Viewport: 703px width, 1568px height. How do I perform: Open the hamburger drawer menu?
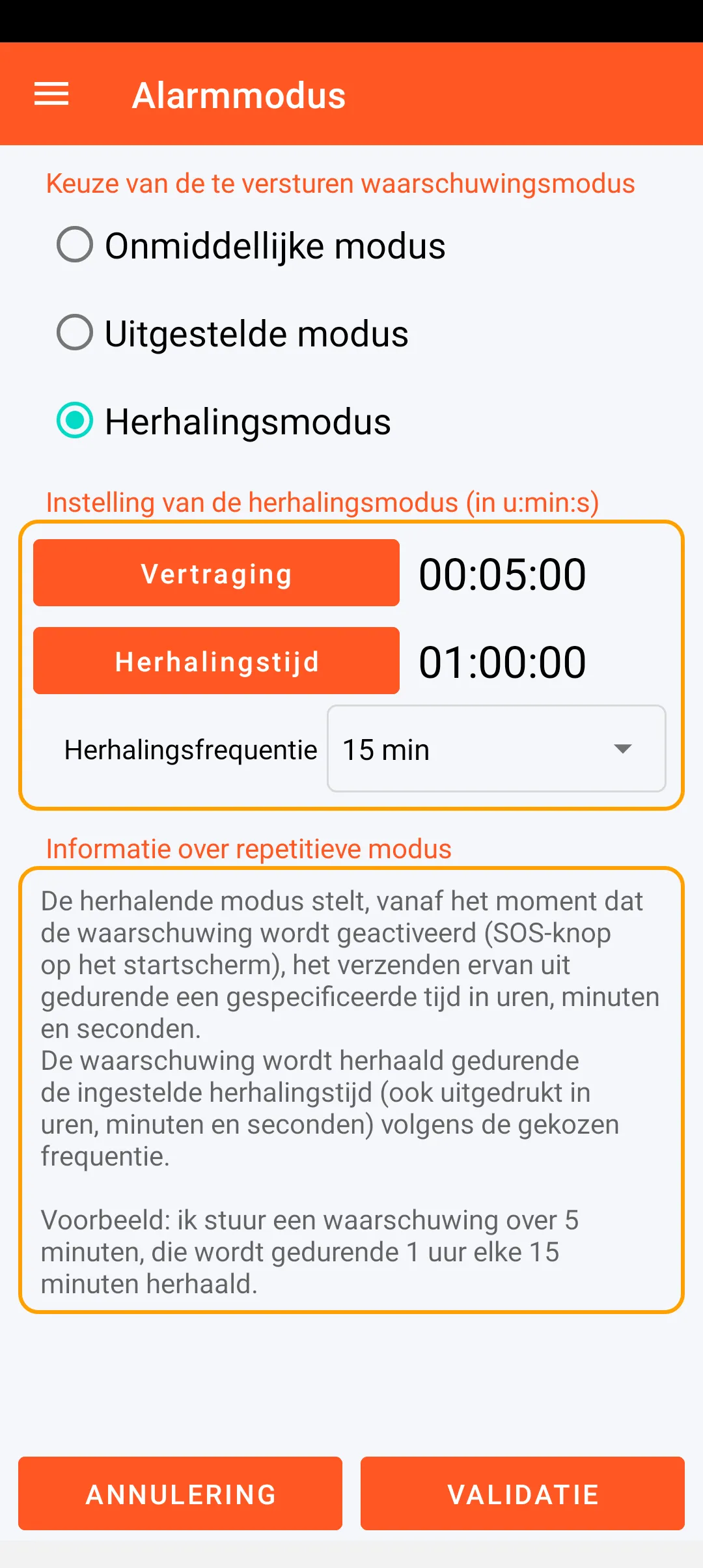(51, 94)
